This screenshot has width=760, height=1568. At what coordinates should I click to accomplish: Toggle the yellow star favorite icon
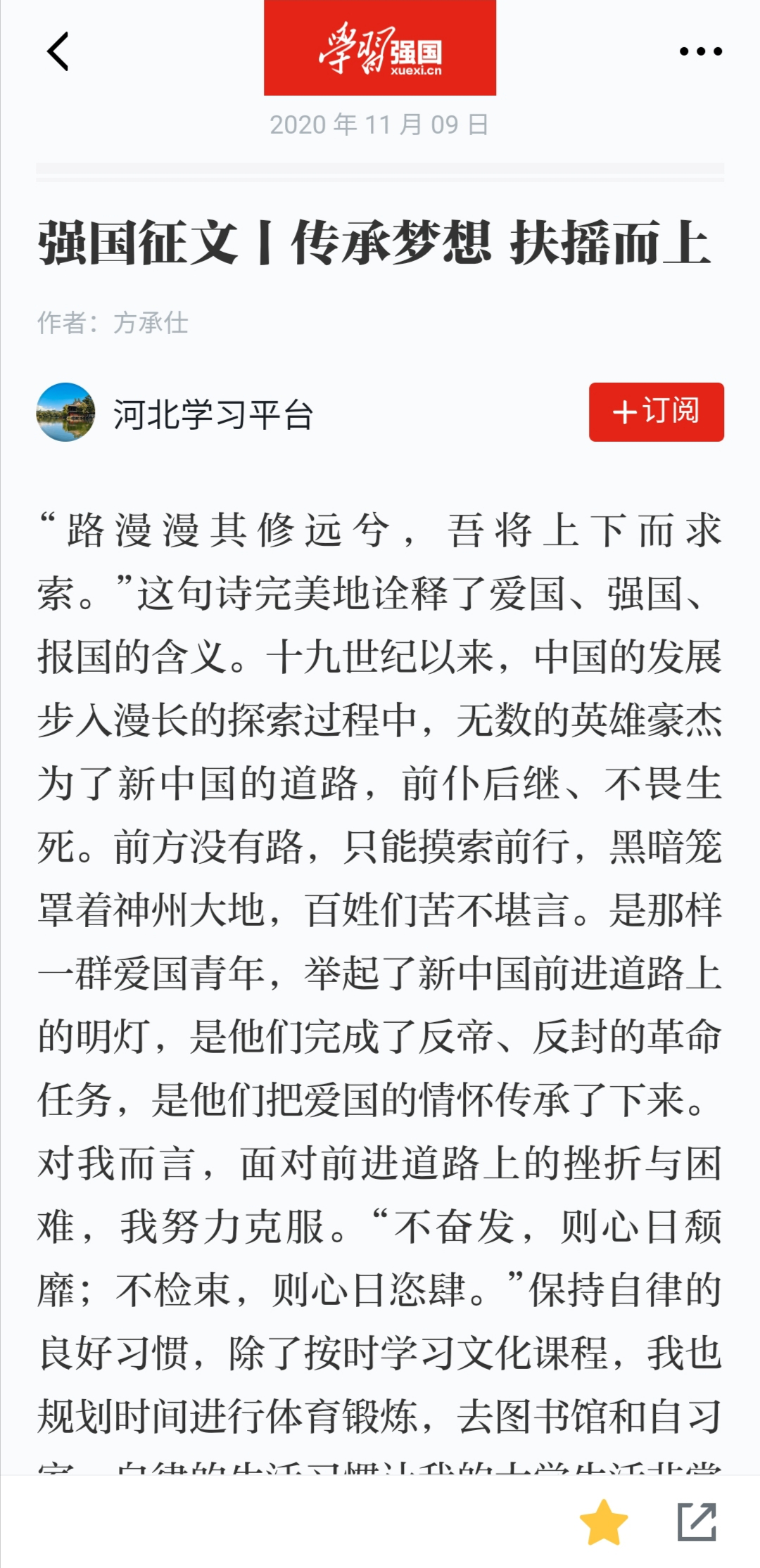[603, 1523]
